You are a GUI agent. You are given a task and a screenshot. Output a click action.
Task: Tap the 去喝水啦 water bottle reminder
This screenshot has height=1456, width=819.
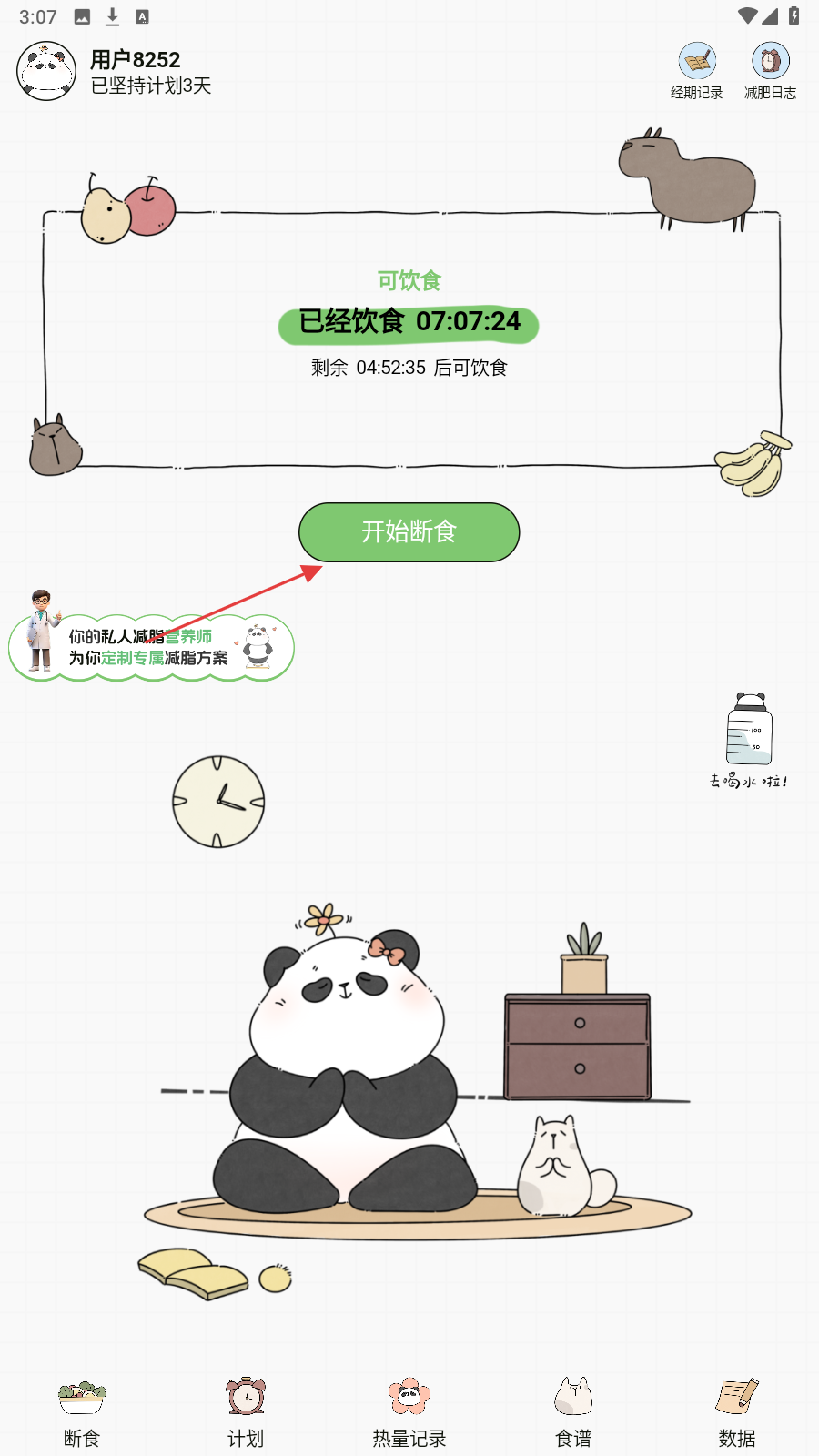tap(749, 739)
